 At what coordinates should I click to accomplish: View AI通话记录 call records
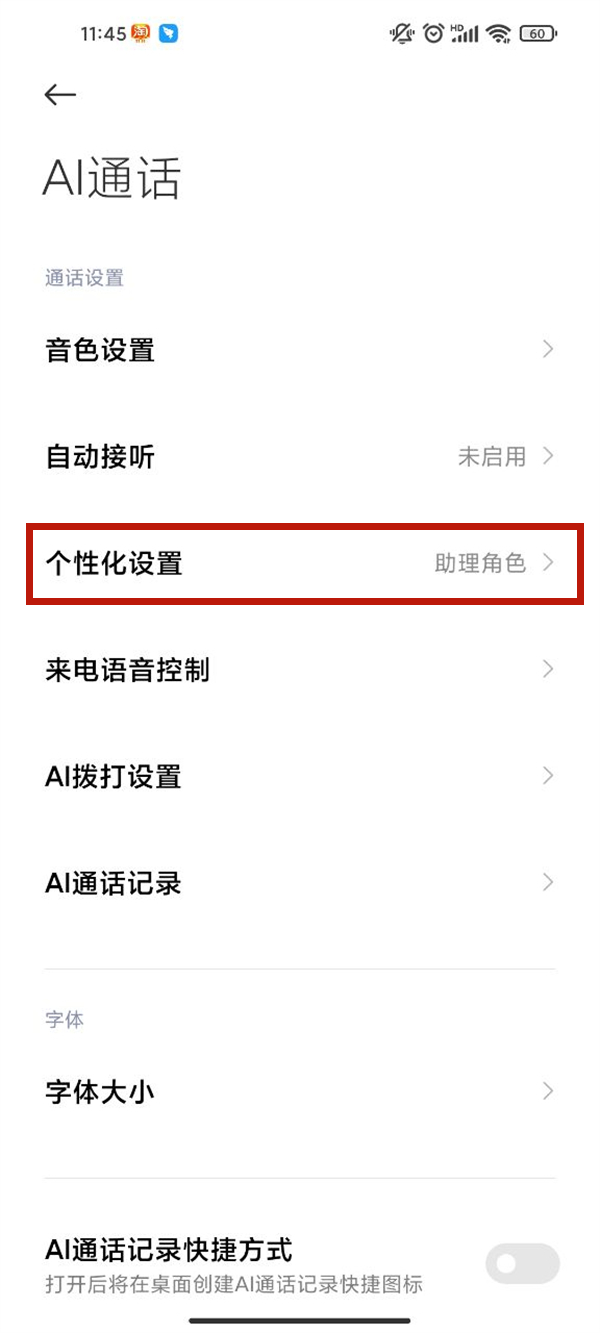[300, 883]
